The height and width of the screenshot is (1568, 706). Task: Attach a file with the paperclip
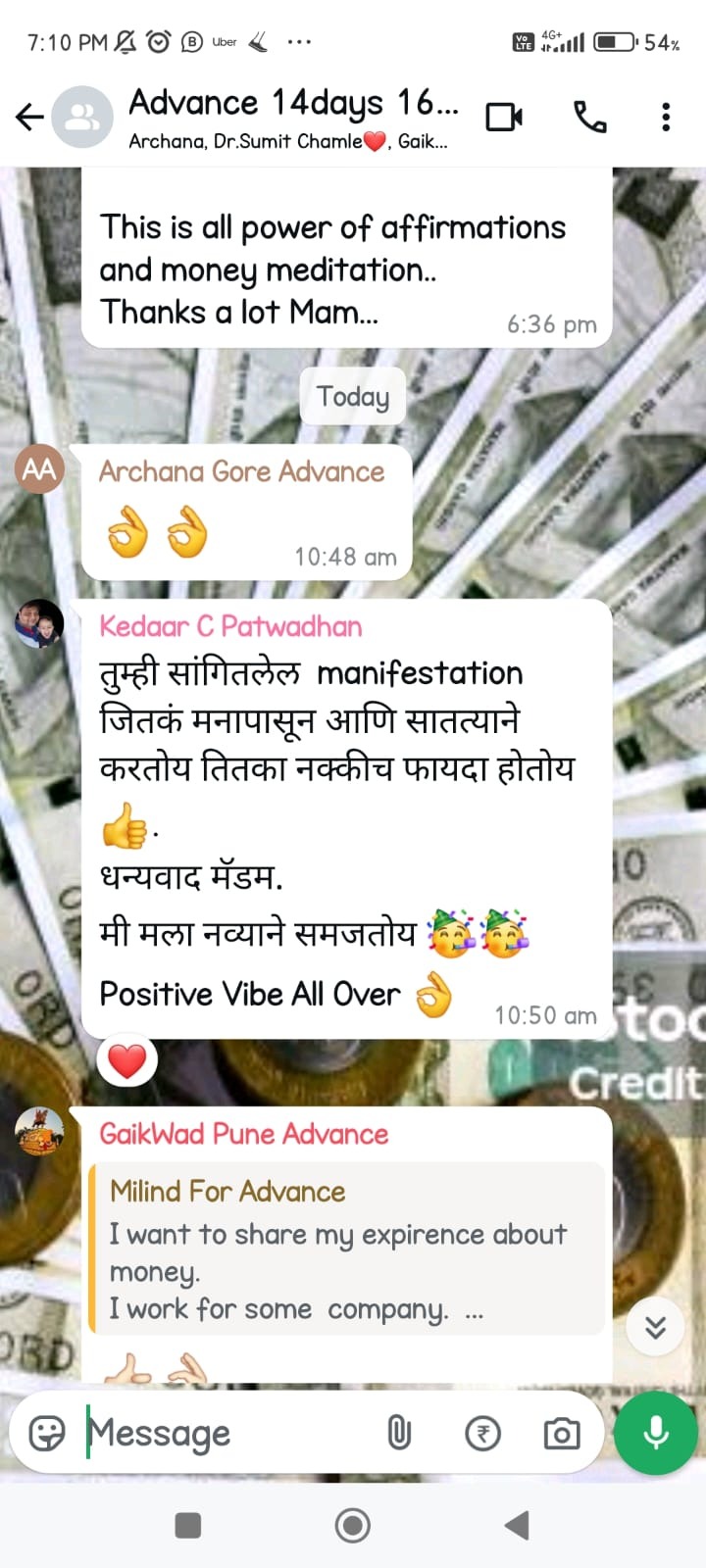click(399, 1433)
